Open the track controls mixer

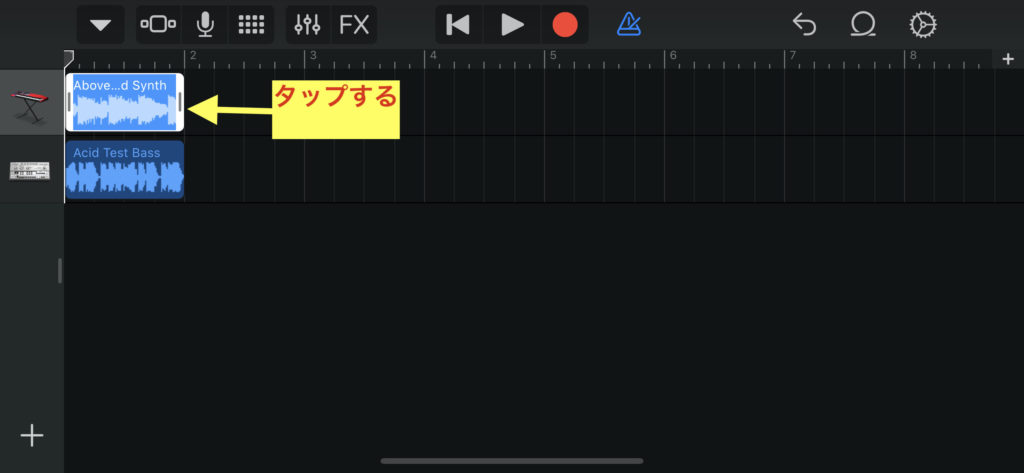(x=308, y=25)
